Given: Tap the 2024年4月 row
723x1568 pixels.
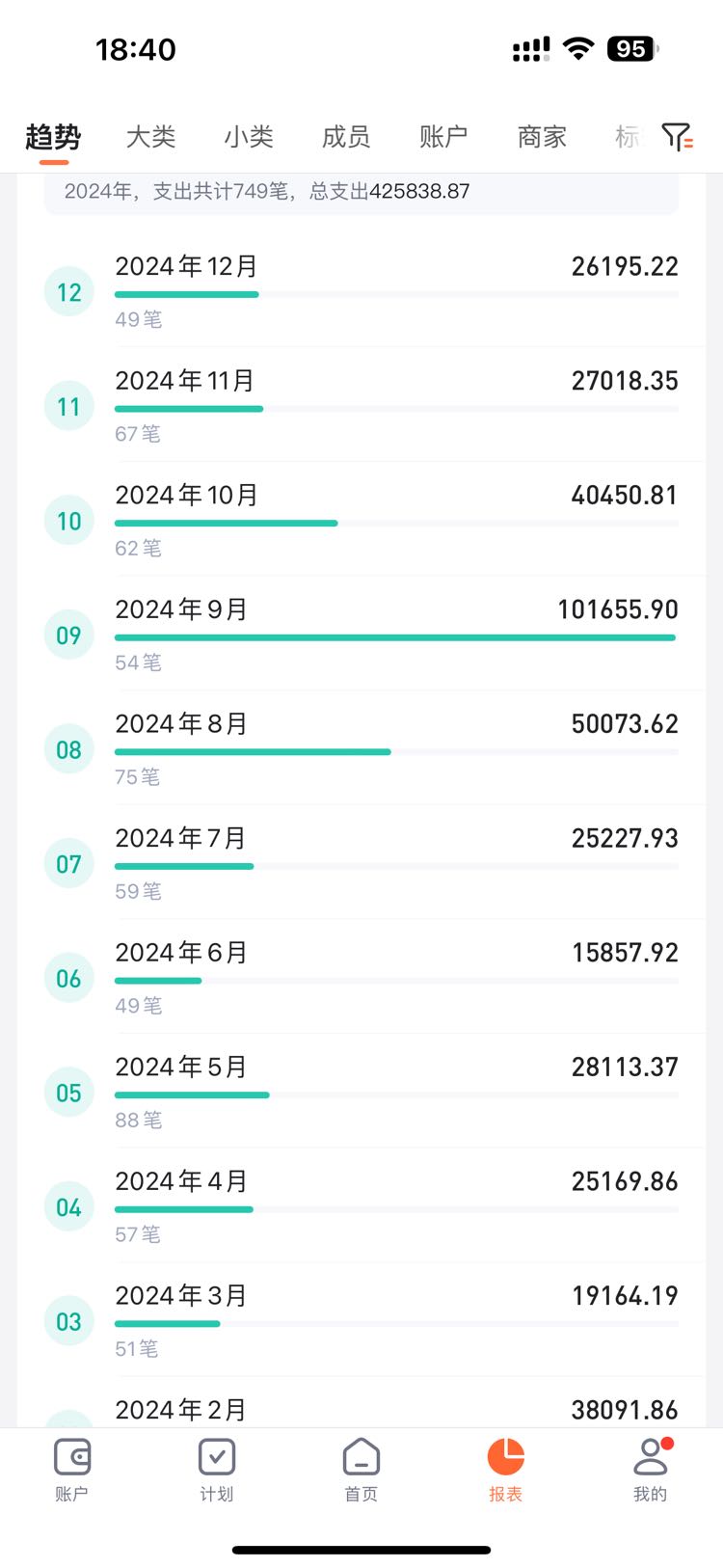Looking at the screenshot, I should (x=361, y=1205).
